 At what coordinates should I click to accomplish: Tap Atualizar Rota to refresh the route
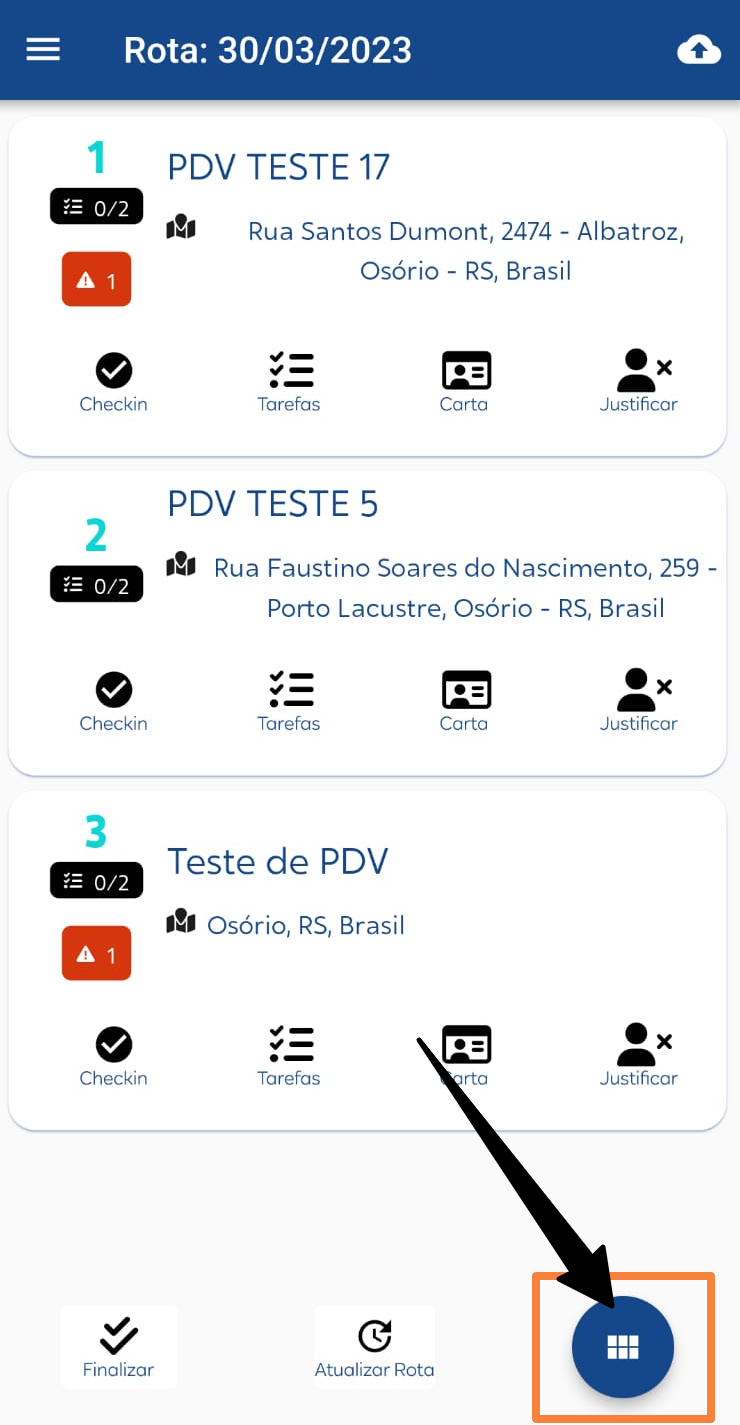click(375, 1347)
